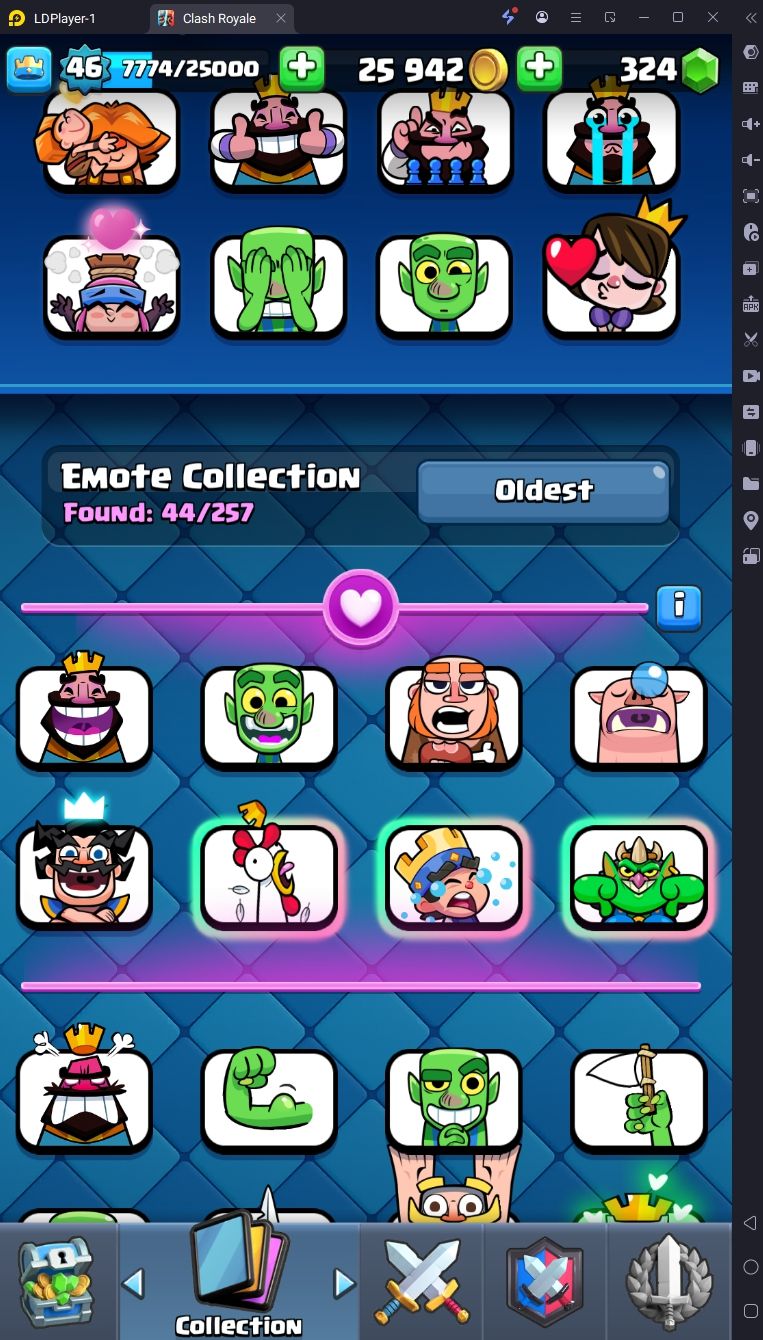
Task: Go to previous Collection page arrow
Action: pyautogui.click(x=133, y=1283)
